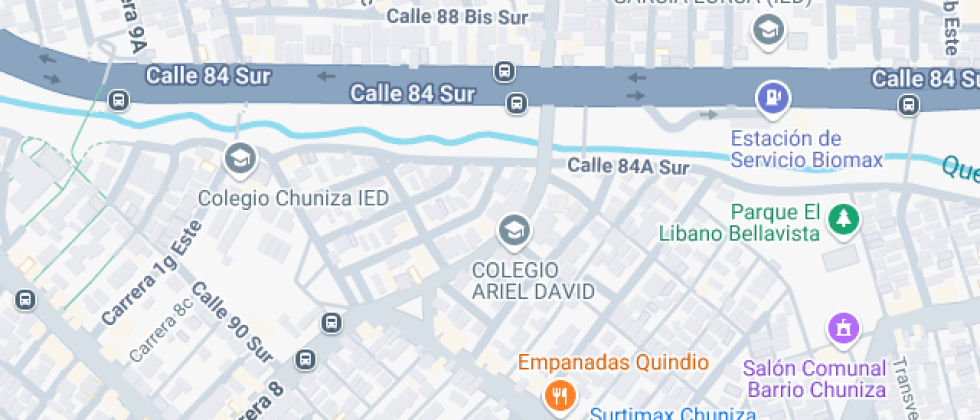Open the Parque El Libano Bellavista park marker
The width and height of the screenshot is (980, 420).
pos(845,219)
